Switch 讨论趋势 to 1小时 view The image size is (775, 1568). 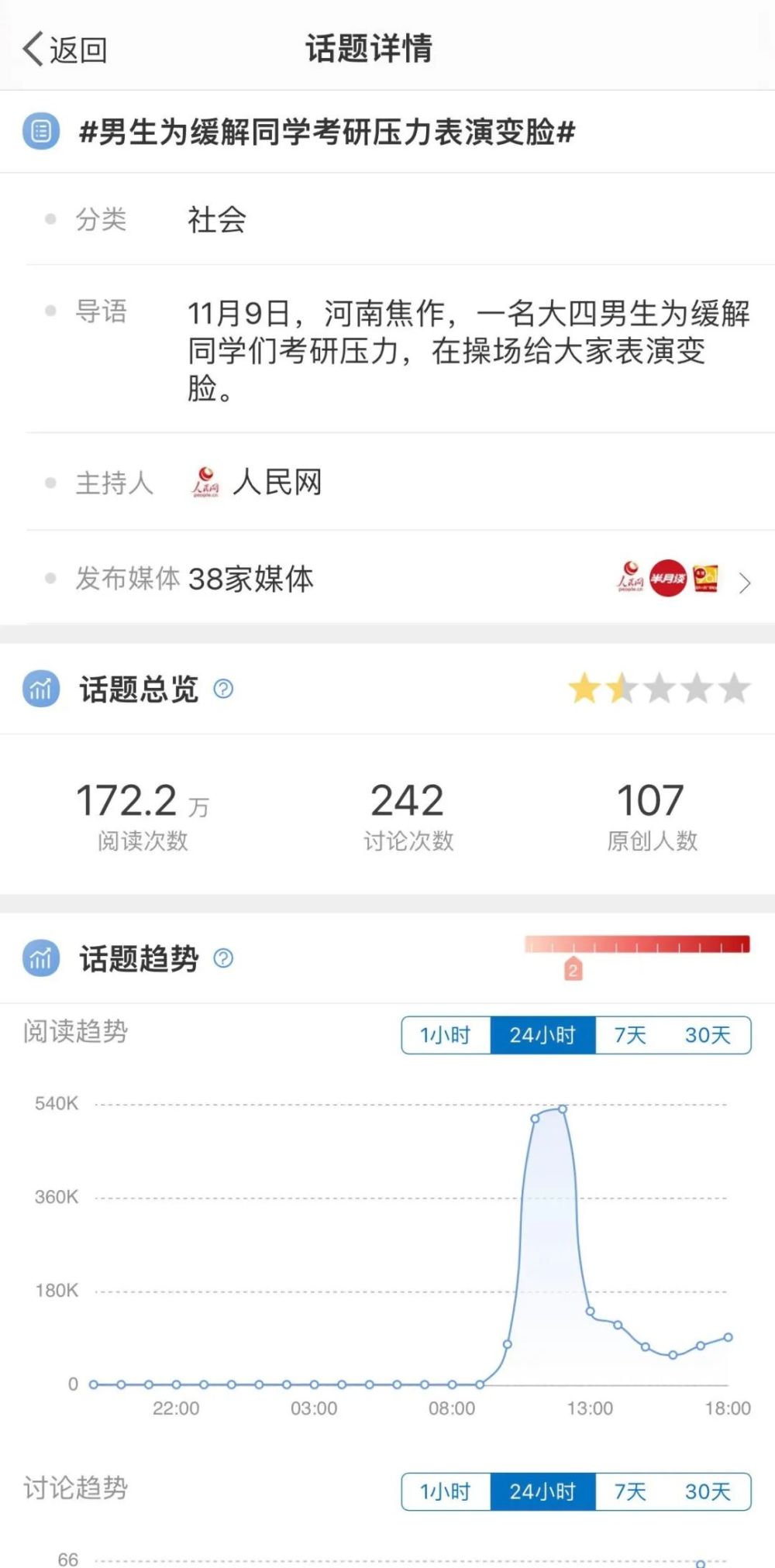(446, 1491)
